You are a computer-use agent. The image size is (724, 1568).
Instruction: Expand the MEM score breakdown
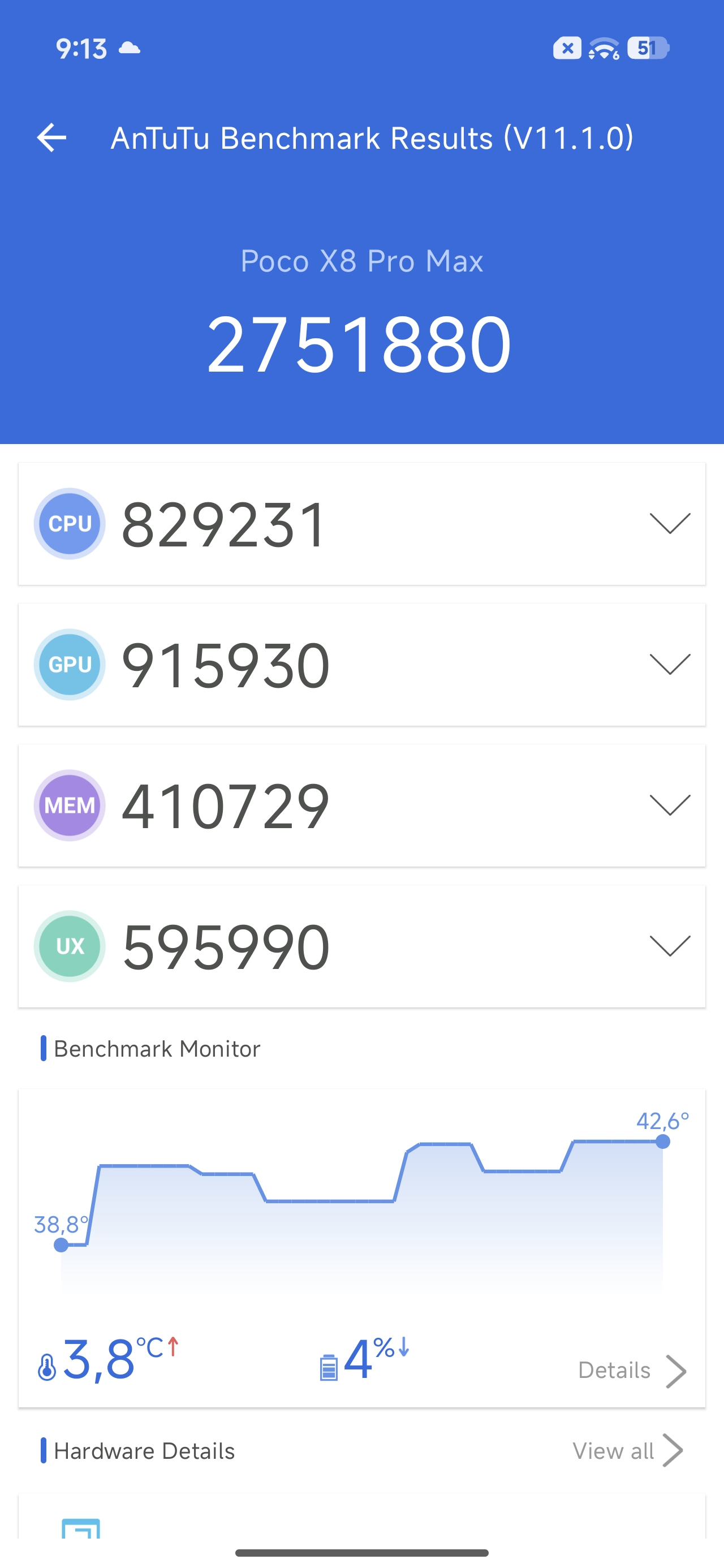669,805
